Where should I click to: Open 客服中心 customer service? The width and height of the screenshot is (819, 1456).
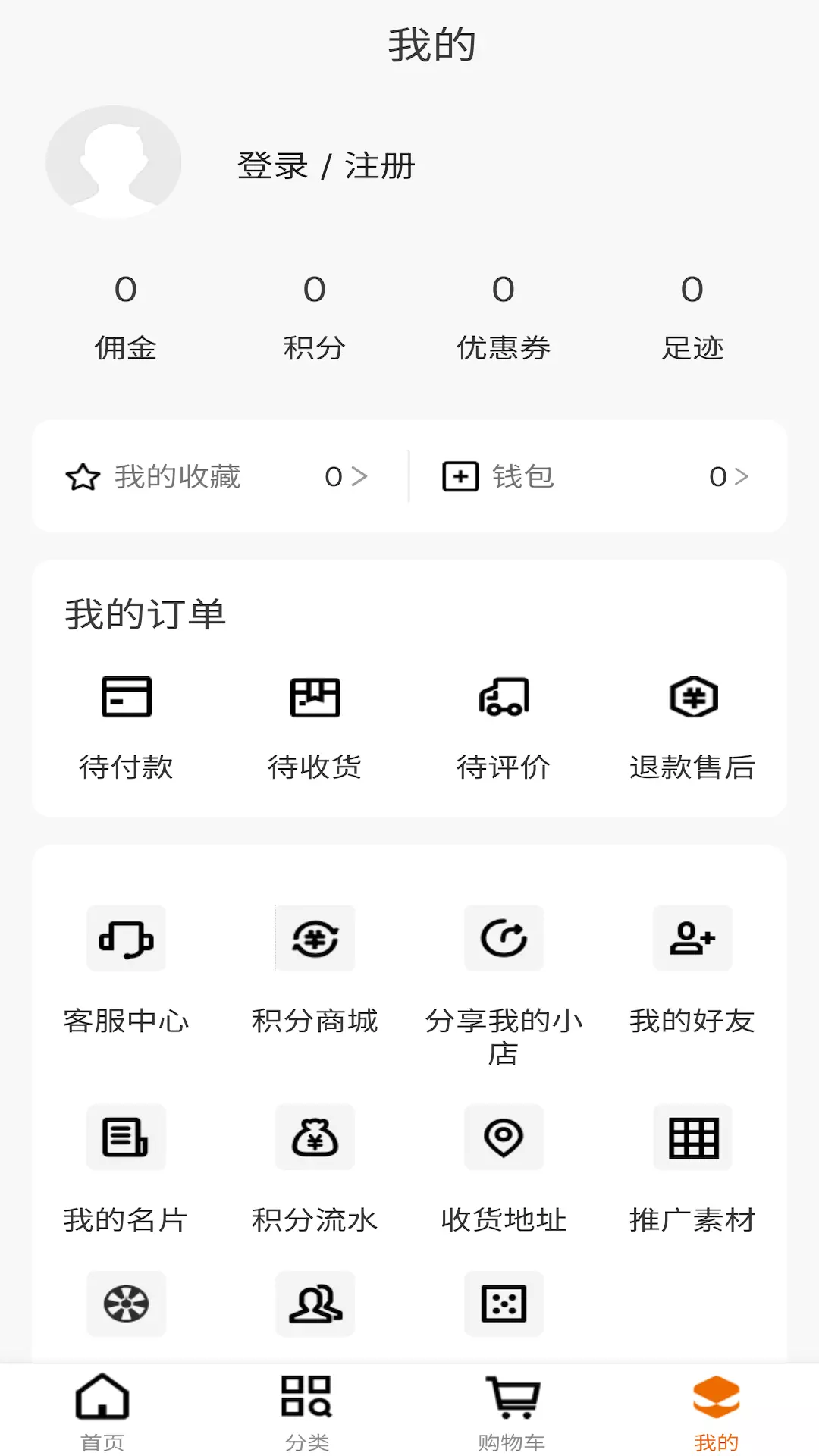[x=126, y=971]
